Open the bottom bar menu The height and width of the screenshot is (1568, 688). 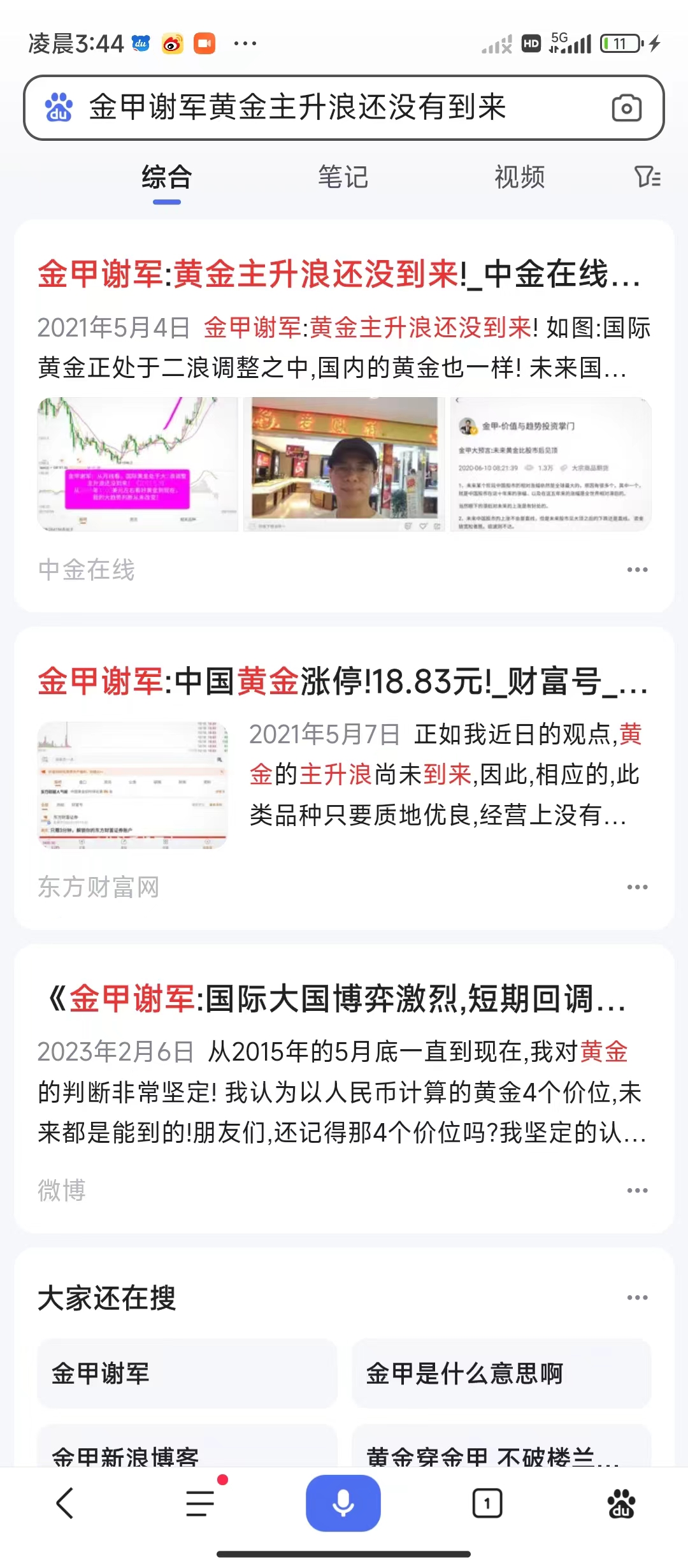point(201,1504)
